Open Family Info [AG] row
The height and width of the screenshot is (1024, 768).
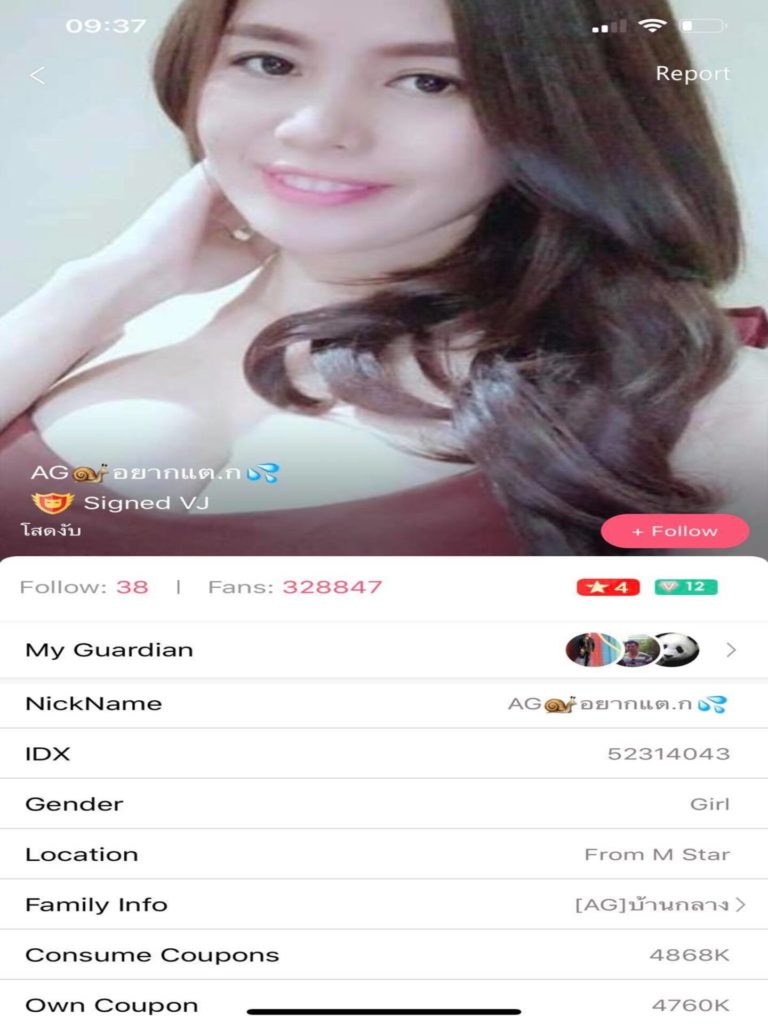pos(383,905)
